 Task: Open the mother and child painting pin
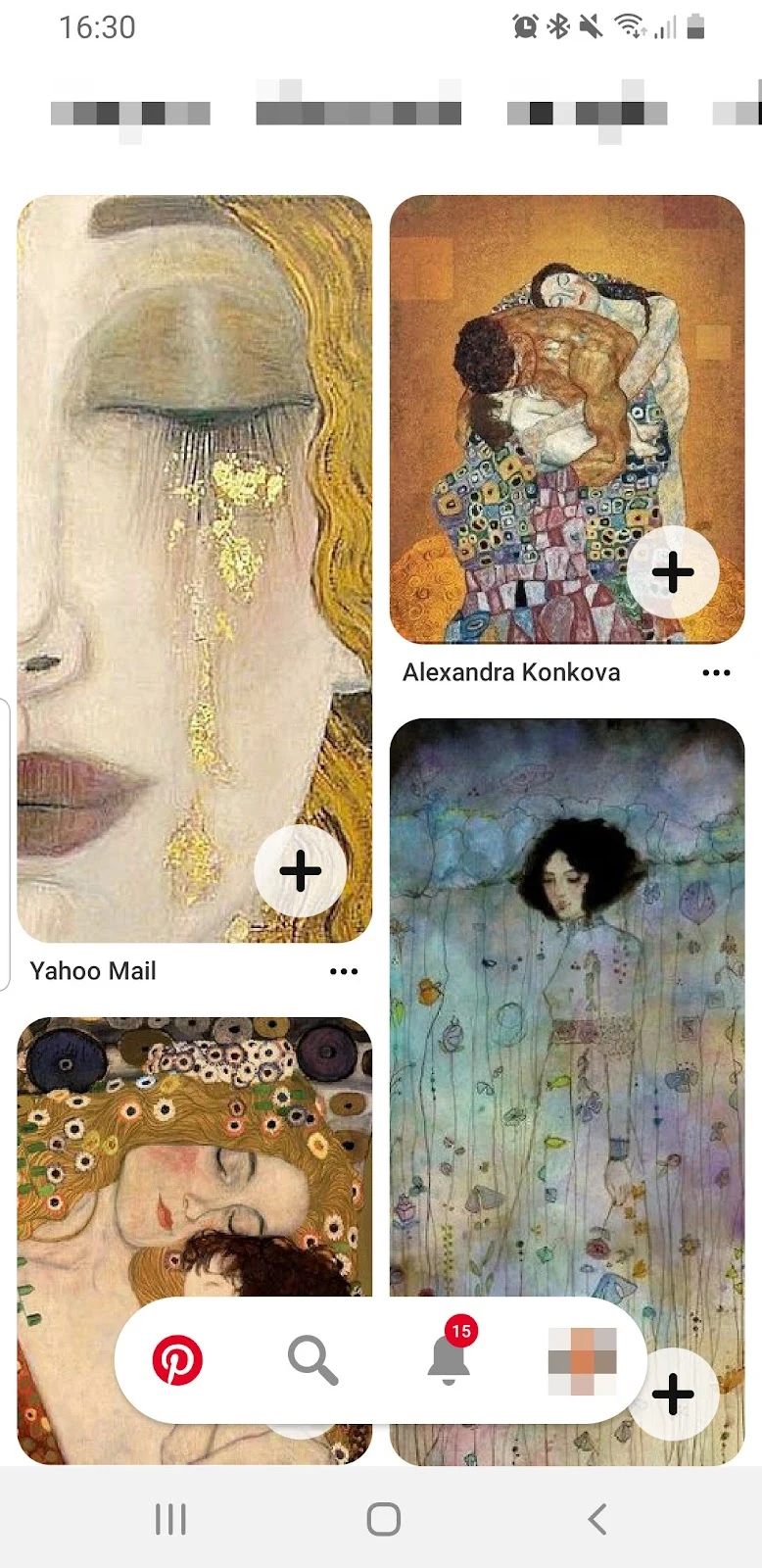point(195,1156)
